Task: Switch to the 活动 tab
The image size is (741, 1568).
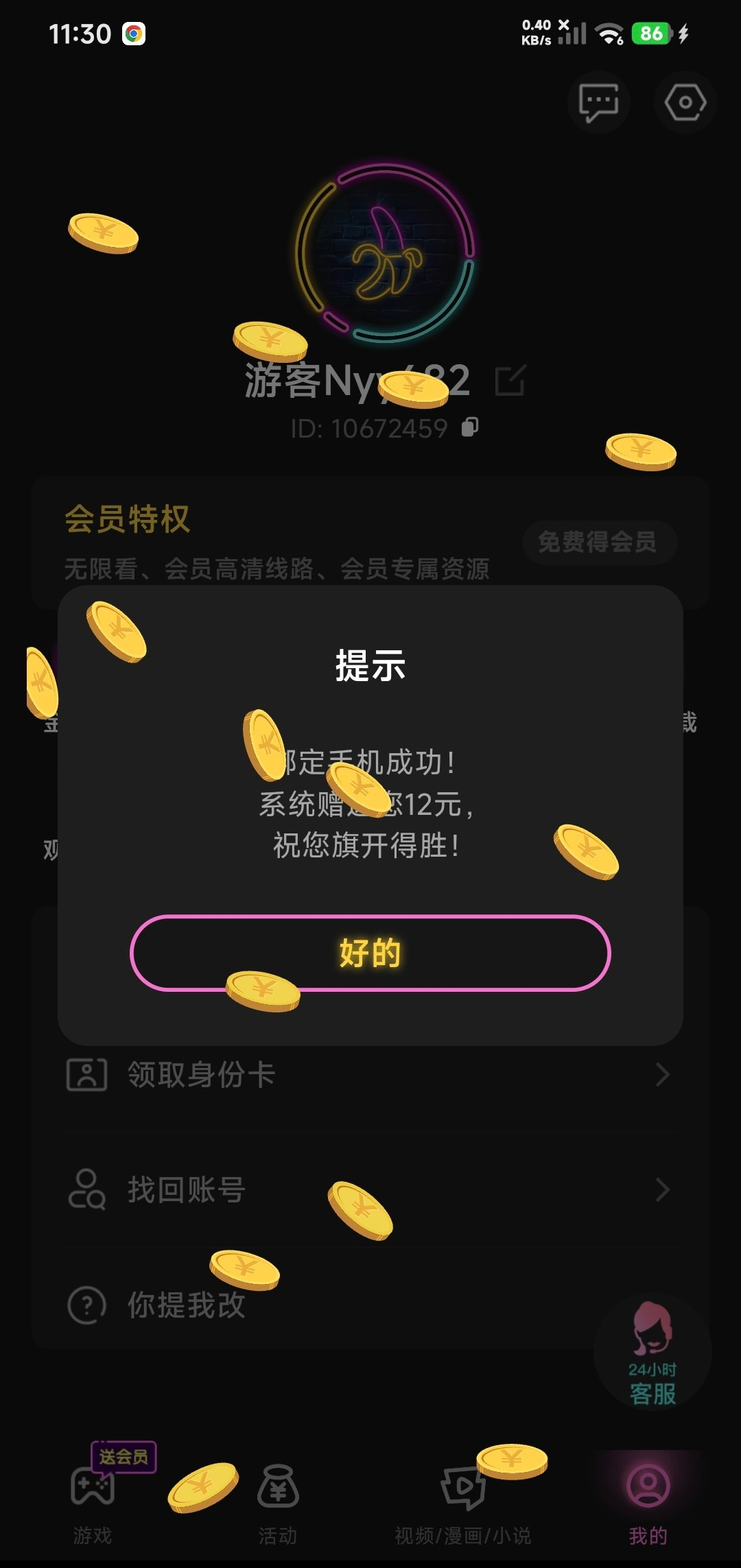Action: (x=278, y=1499)
